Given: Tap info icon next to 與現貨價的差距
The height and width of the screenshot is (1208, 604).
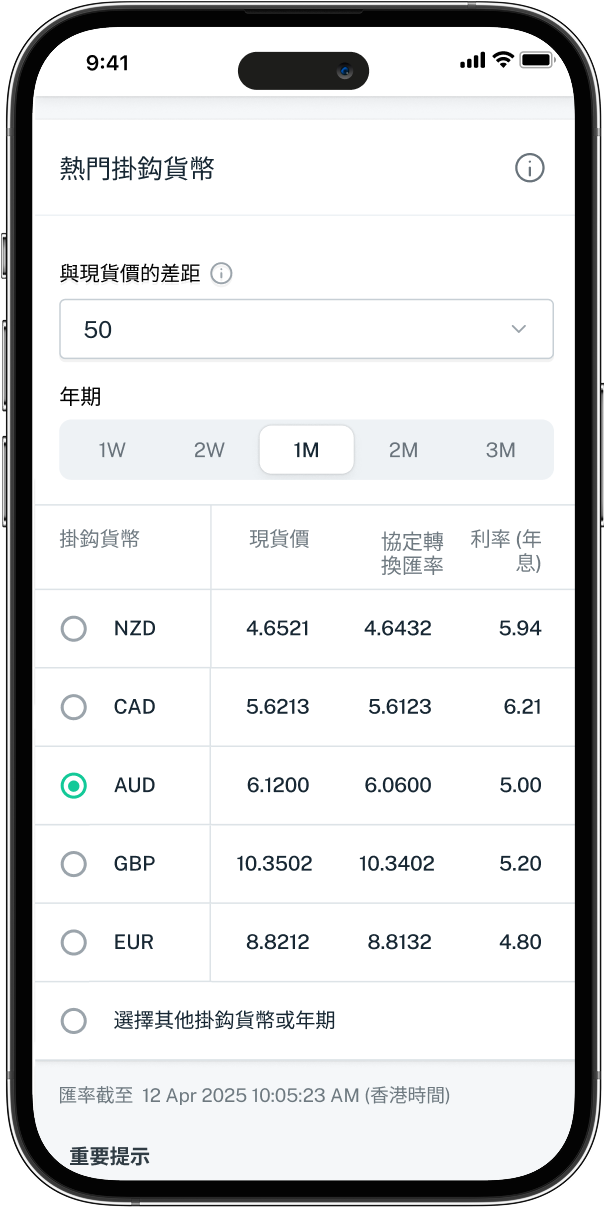Looking at the screenshot, I should 221,273.
